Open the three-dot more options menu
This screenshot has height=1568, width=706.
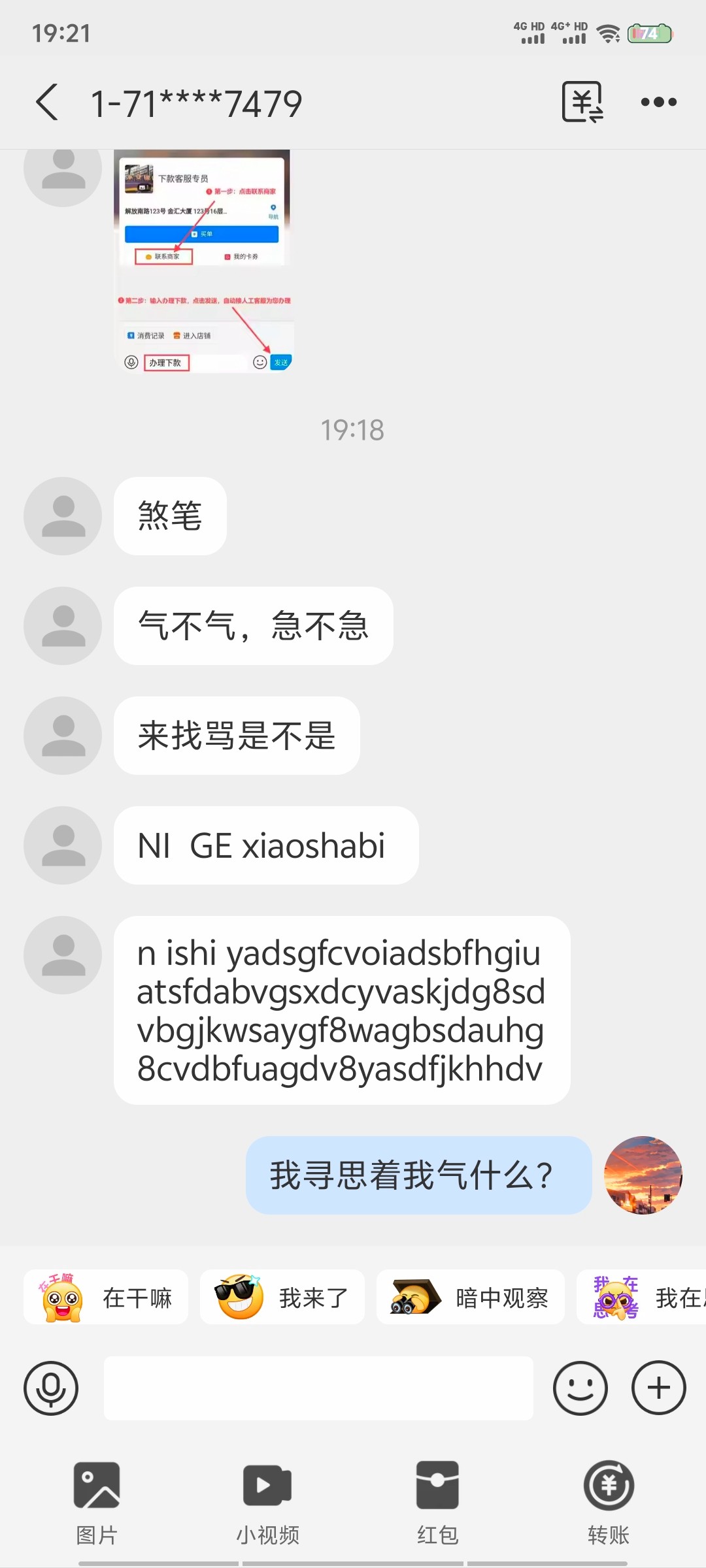coord(658,102)
